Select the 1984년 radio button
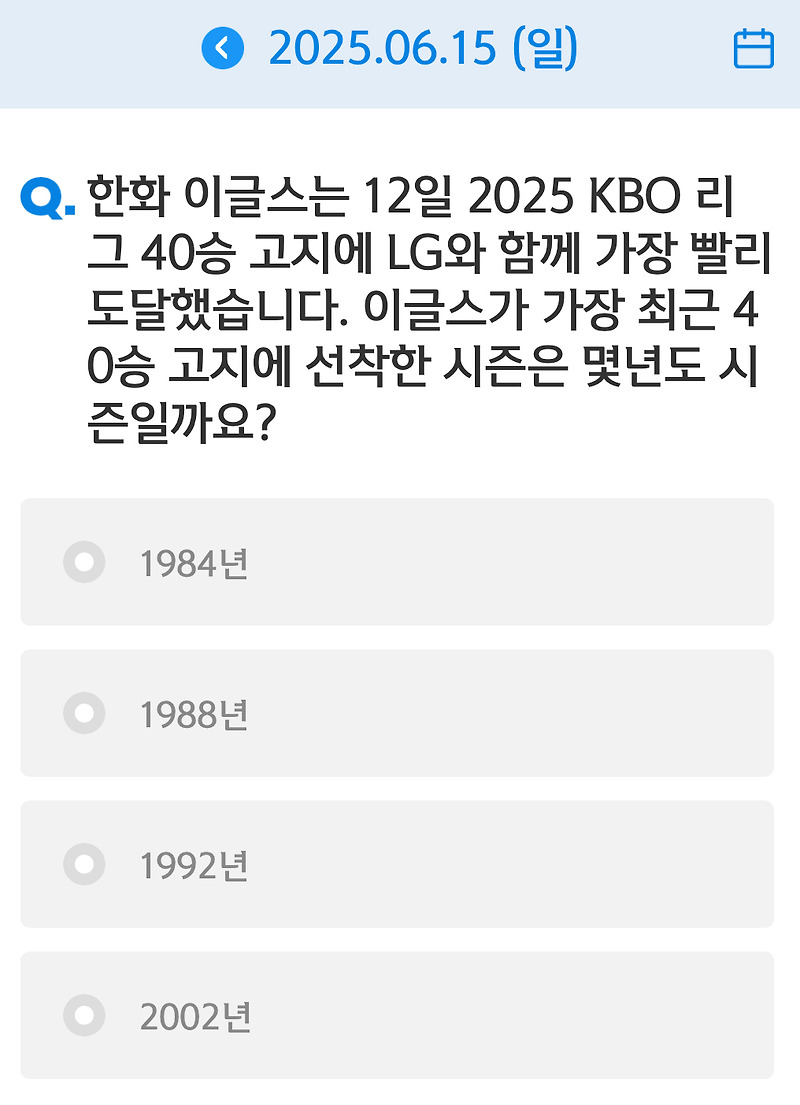The height and width of the screenshot is (1105, 800). (x=83, y=562)
